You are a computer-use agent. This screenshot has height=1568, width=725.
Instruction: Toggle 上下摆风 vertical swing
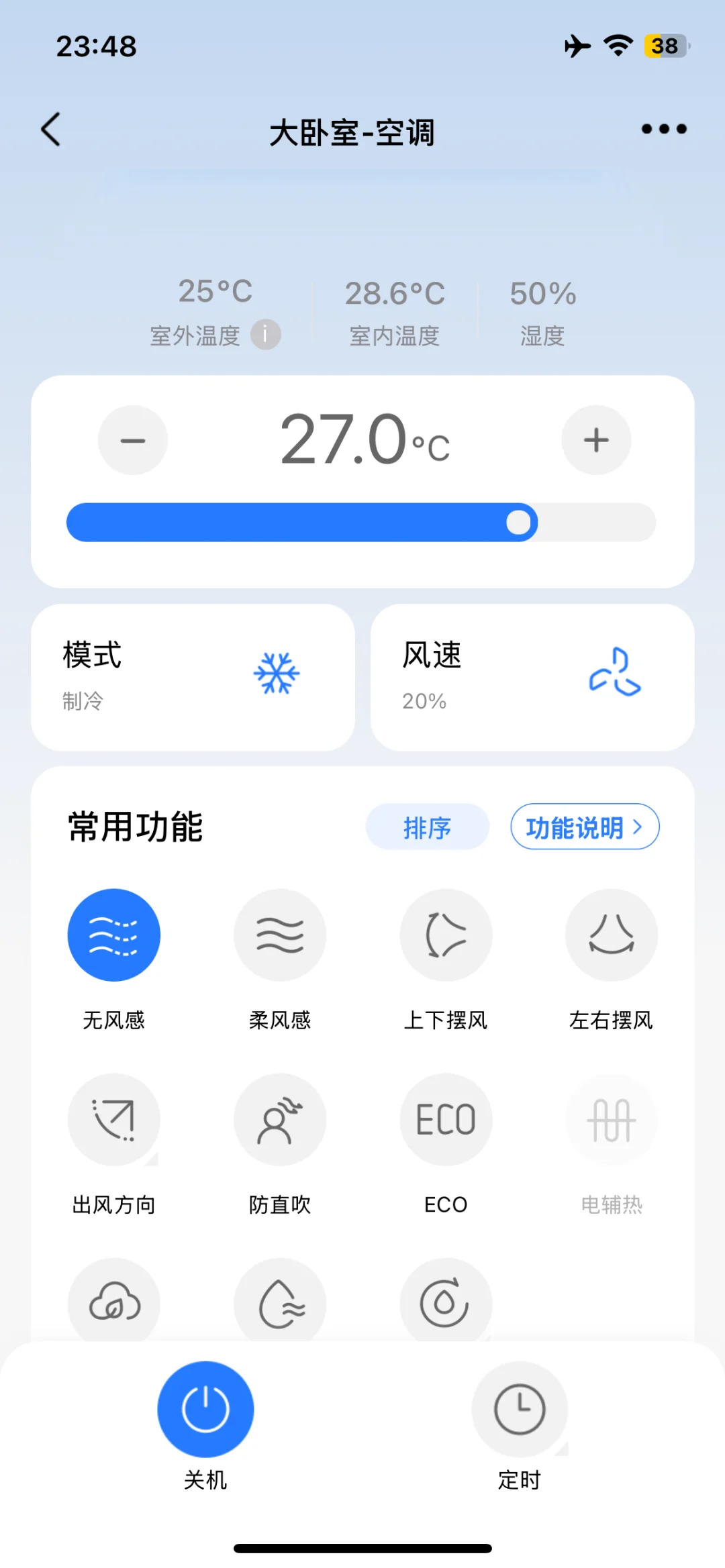point(446,935)
